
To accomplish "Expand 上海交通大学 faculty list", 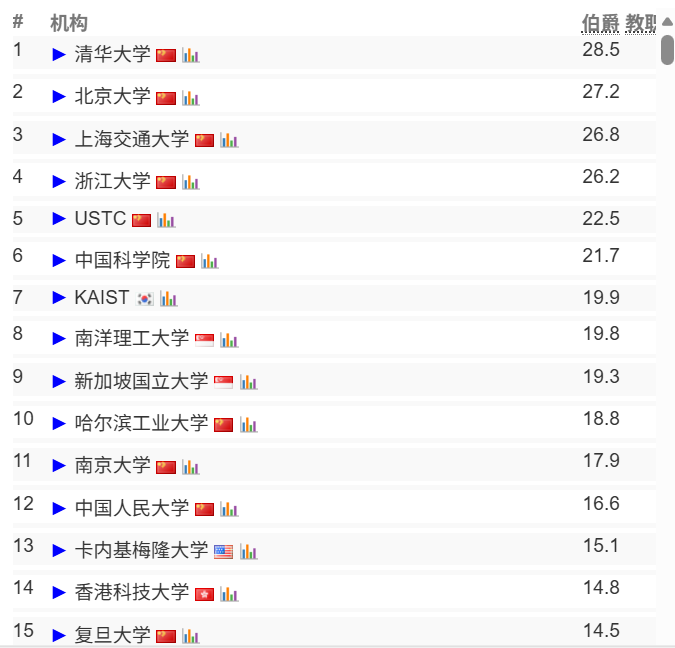I will pos(59,140).
